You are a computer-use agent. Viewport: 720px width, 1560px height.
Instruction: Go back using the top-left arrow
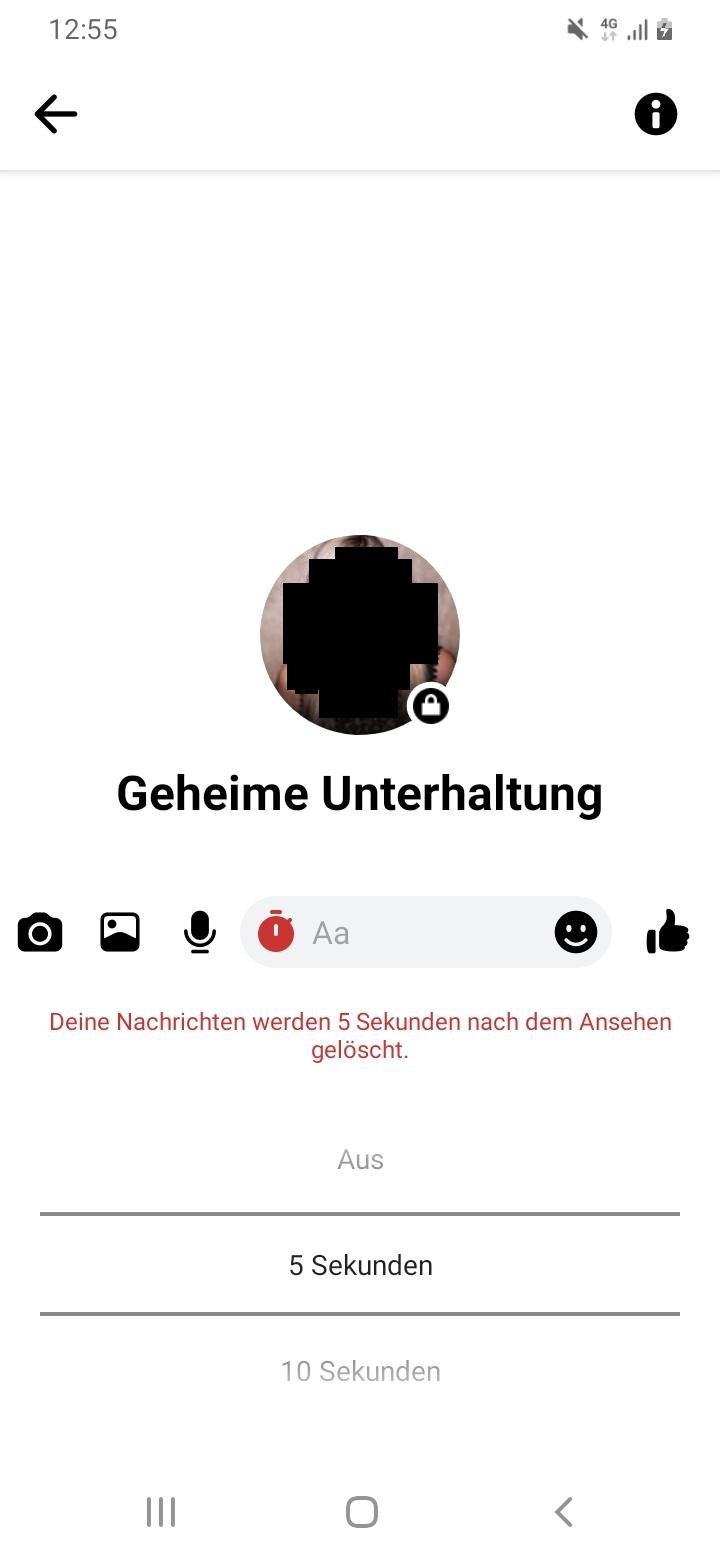point(56,114)
